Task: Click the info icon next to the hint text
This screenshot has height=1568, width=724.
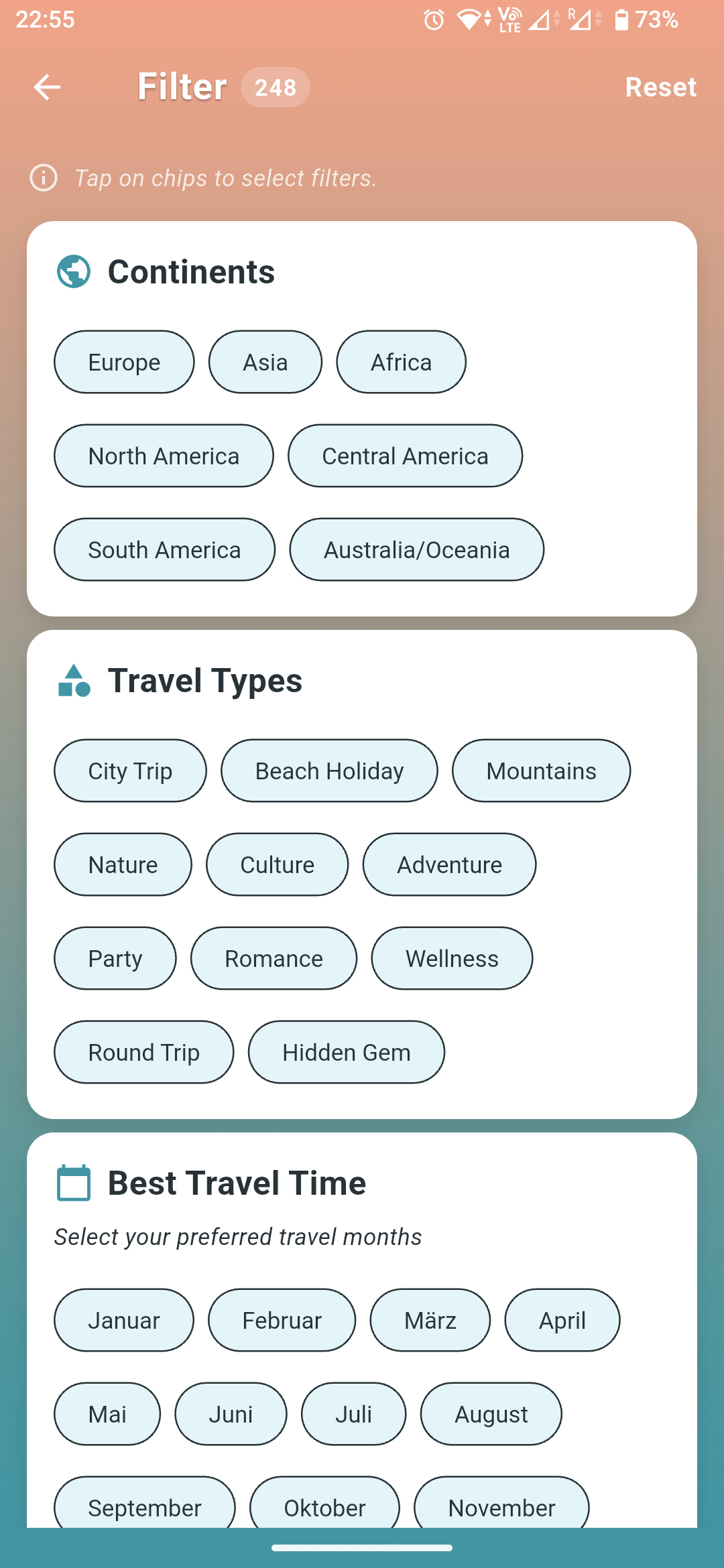Action: 43,178
